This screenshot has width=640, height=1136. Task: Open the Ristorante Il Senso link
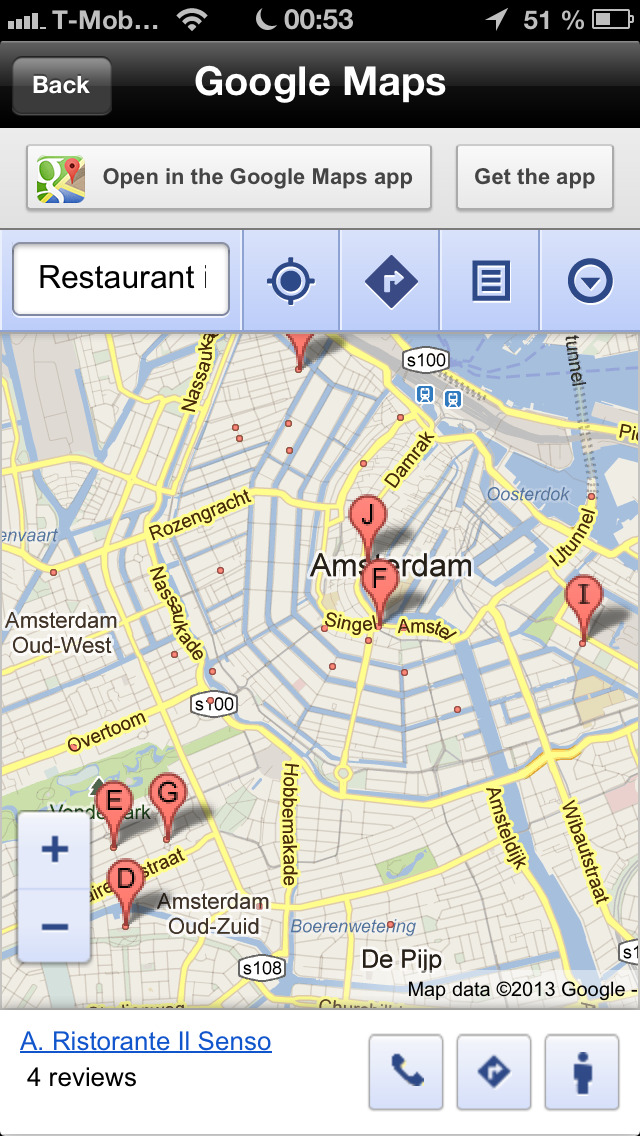146,1042
